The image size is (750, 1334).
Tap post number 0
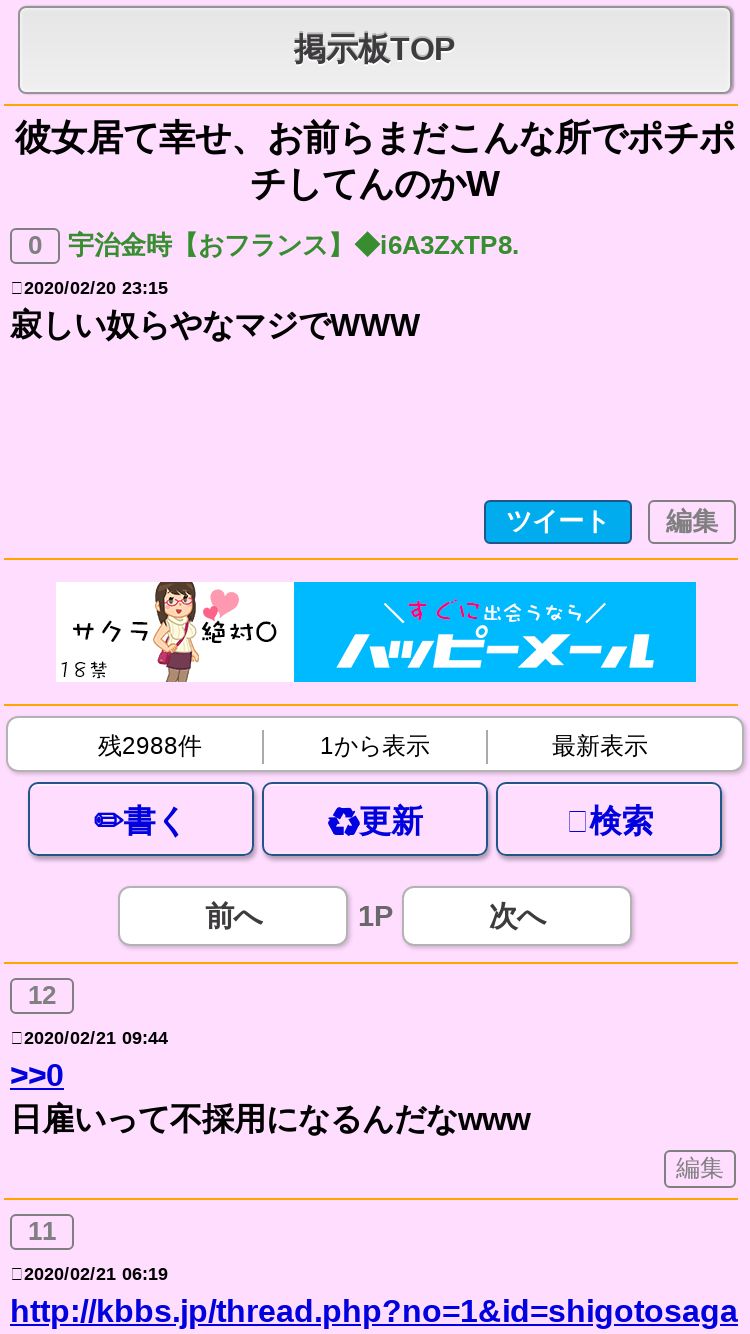[x=35, y=246]
